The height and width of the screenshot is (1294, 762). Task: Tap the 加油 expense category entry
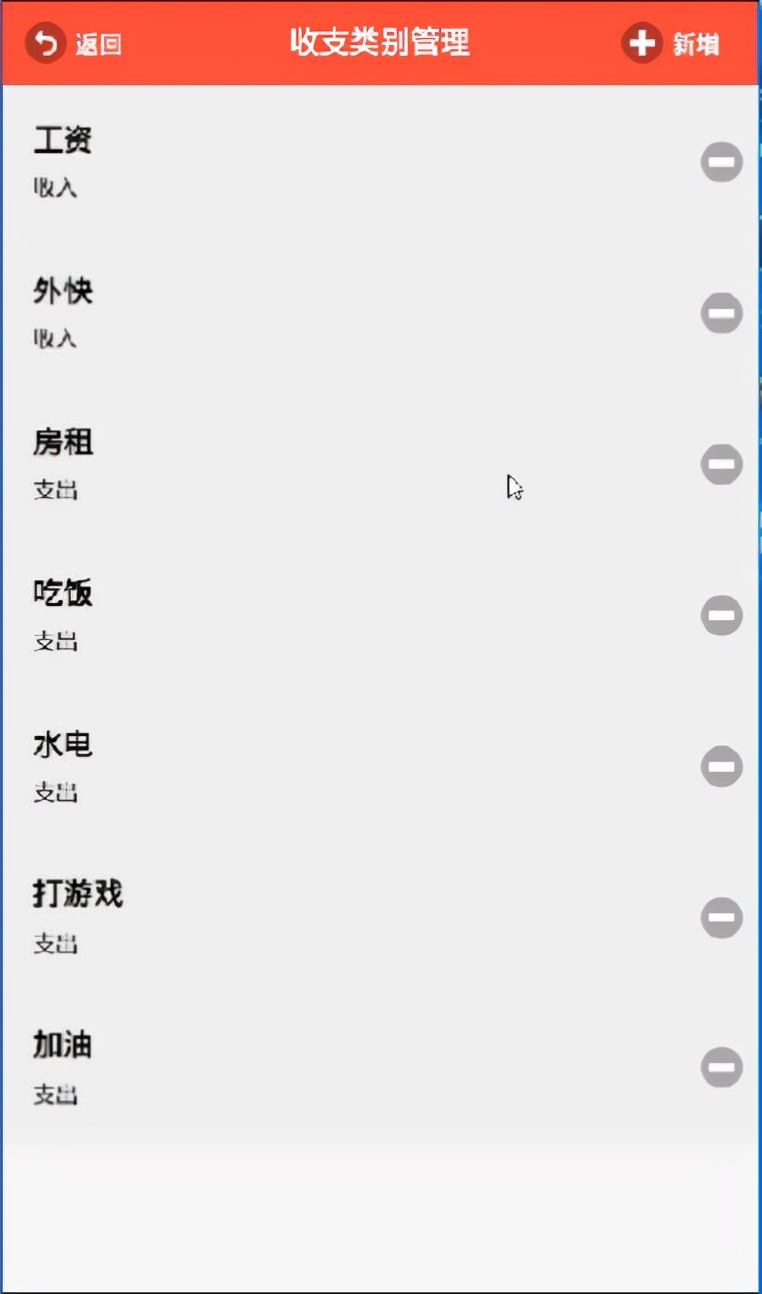[x=300, y=1066]
